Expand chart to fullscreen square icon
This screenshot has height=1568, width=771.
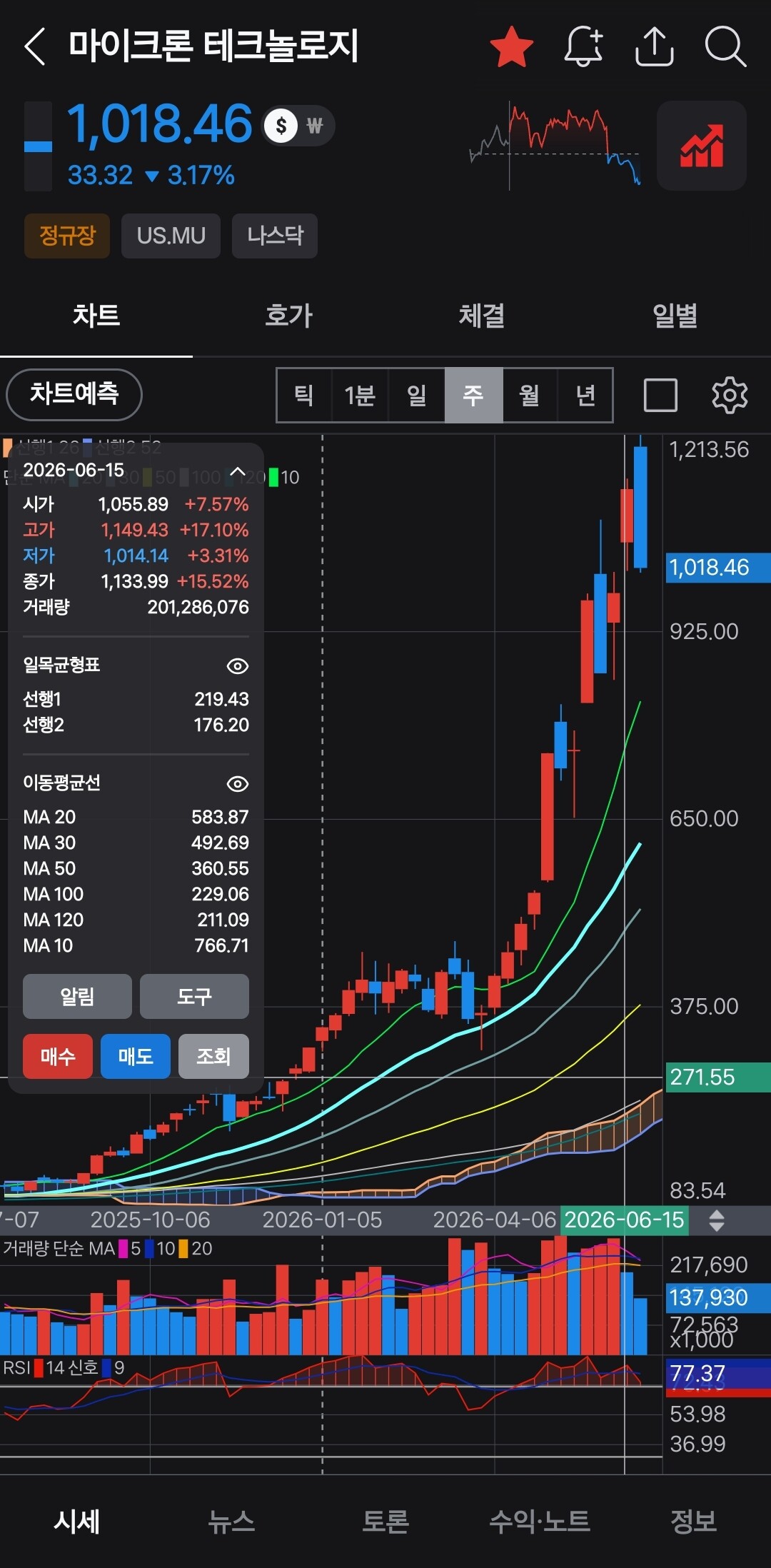coord(660,395)
